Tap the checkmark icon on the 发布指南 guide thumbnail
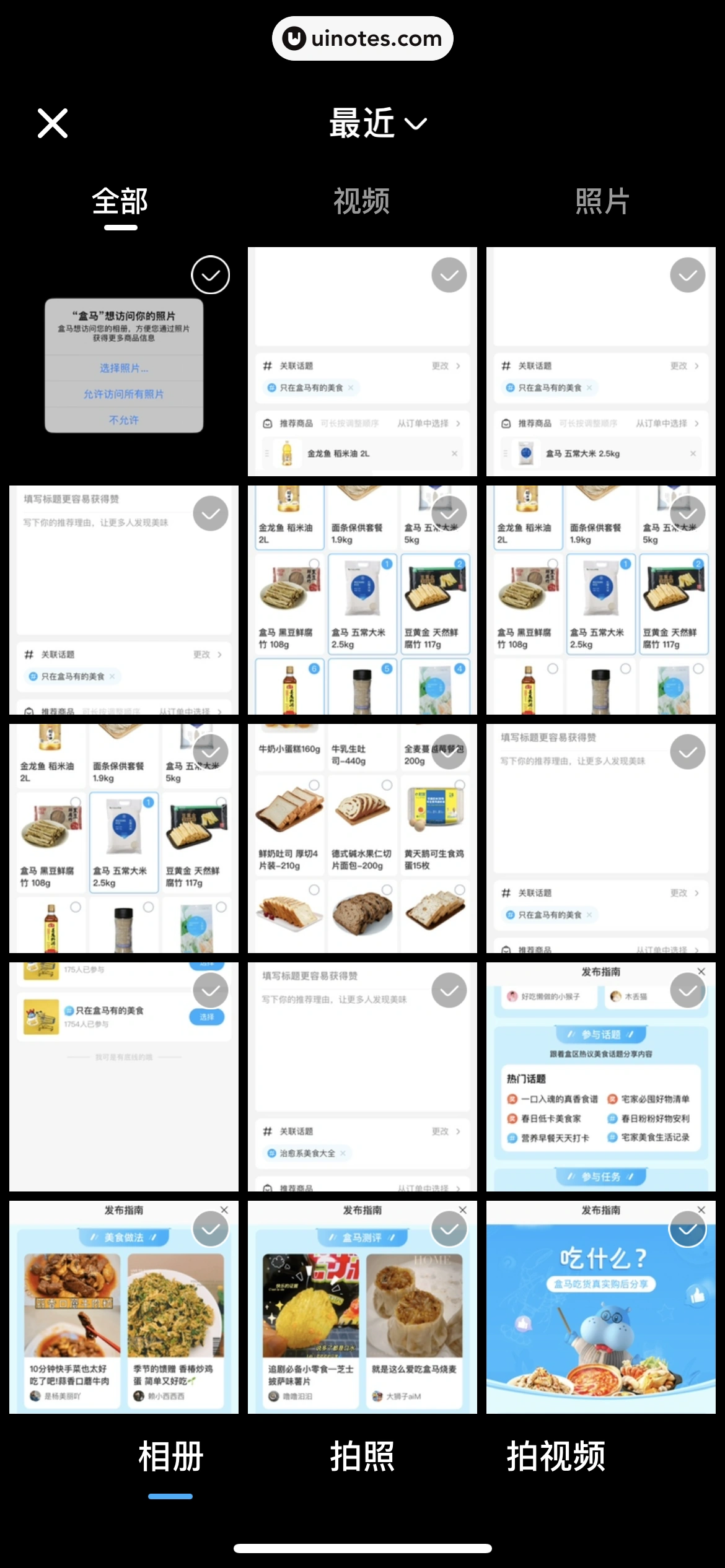Image resolution: width=725 pixels, height=1568 pixels. click(688, 990)
